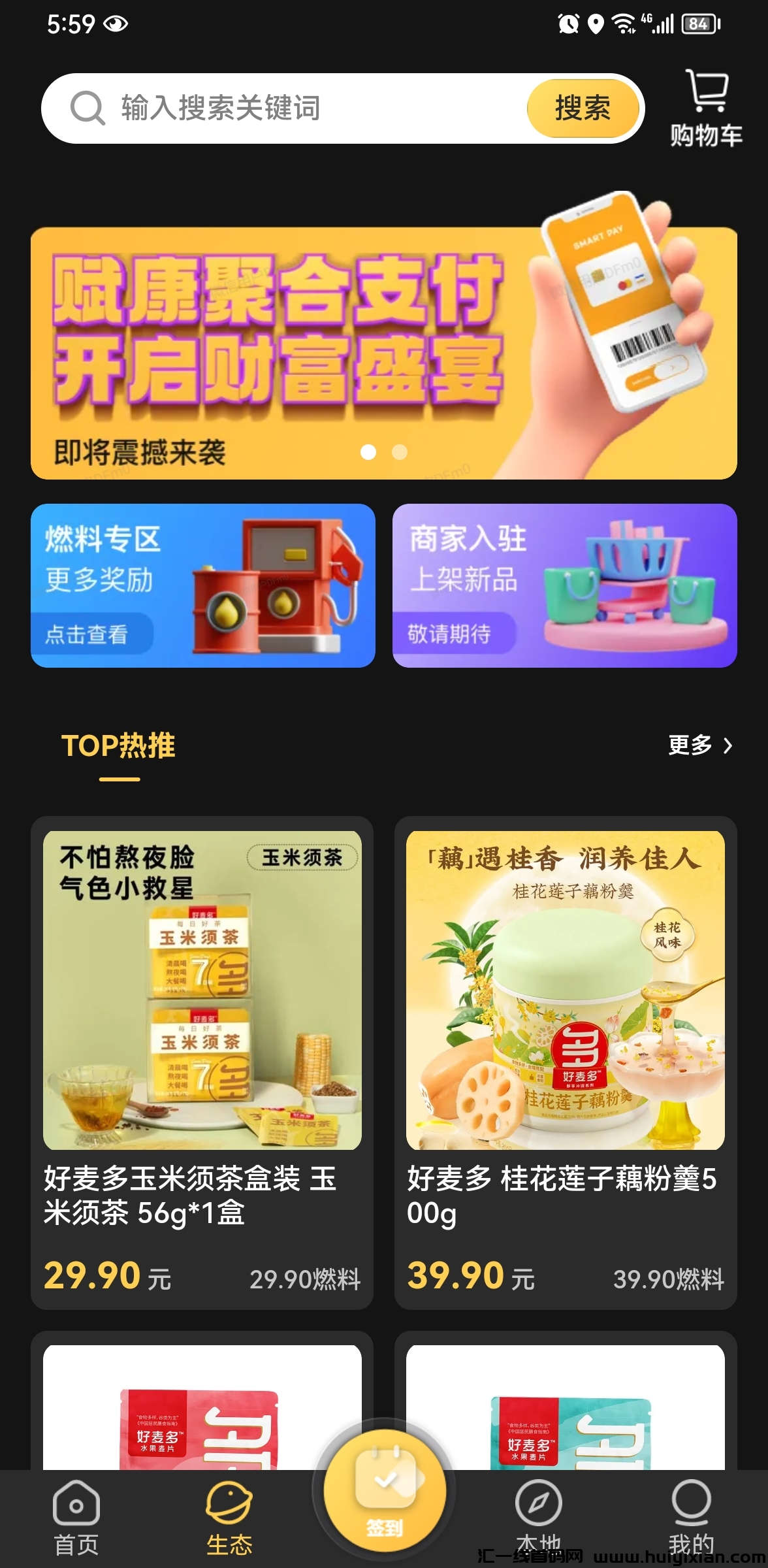Image resolution: width=768 pixels, height=1568 pixels.
Task: Open the 好麦多玉米须茶盒装 product card
Action: (202, 1062)
